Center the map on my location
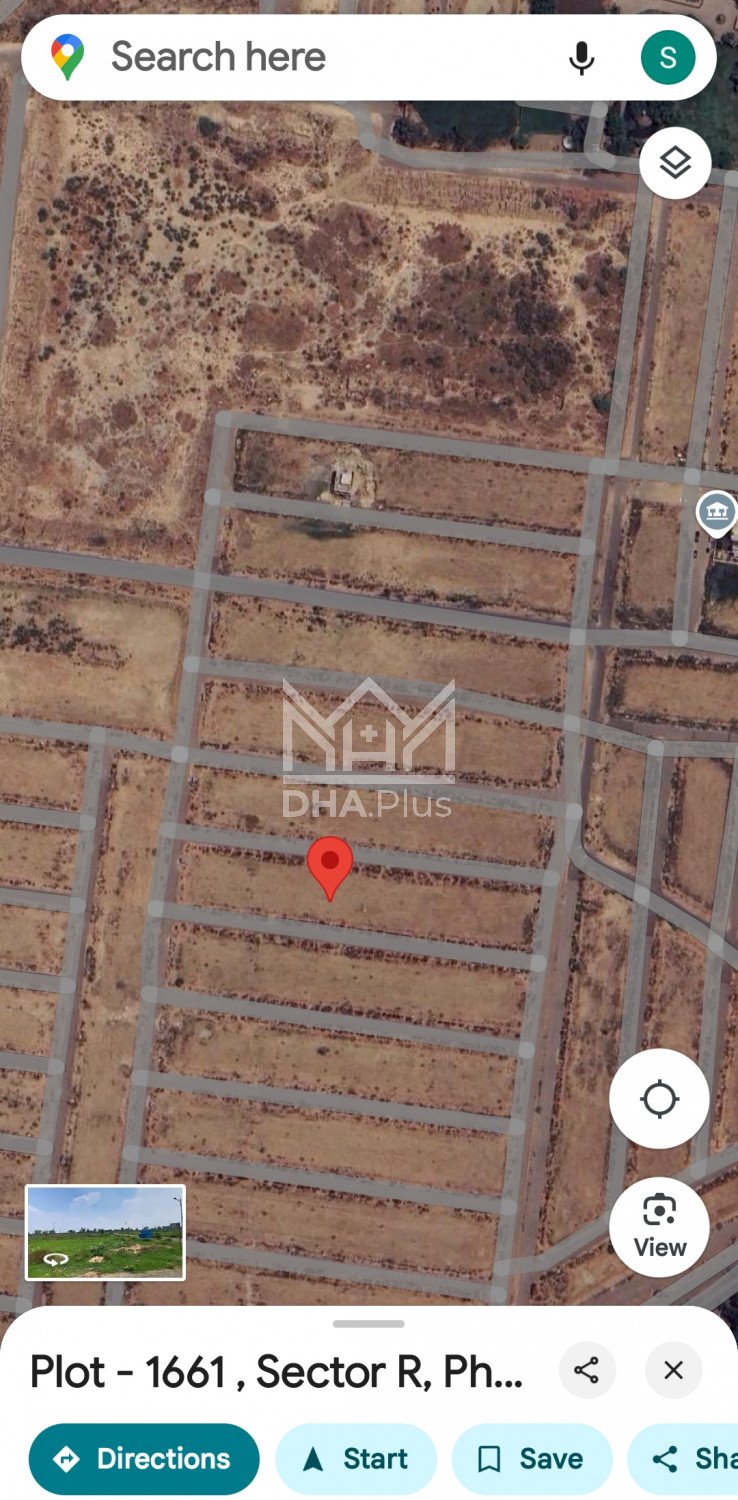This screenshot has height=1500, width=738. point(659,1099)
